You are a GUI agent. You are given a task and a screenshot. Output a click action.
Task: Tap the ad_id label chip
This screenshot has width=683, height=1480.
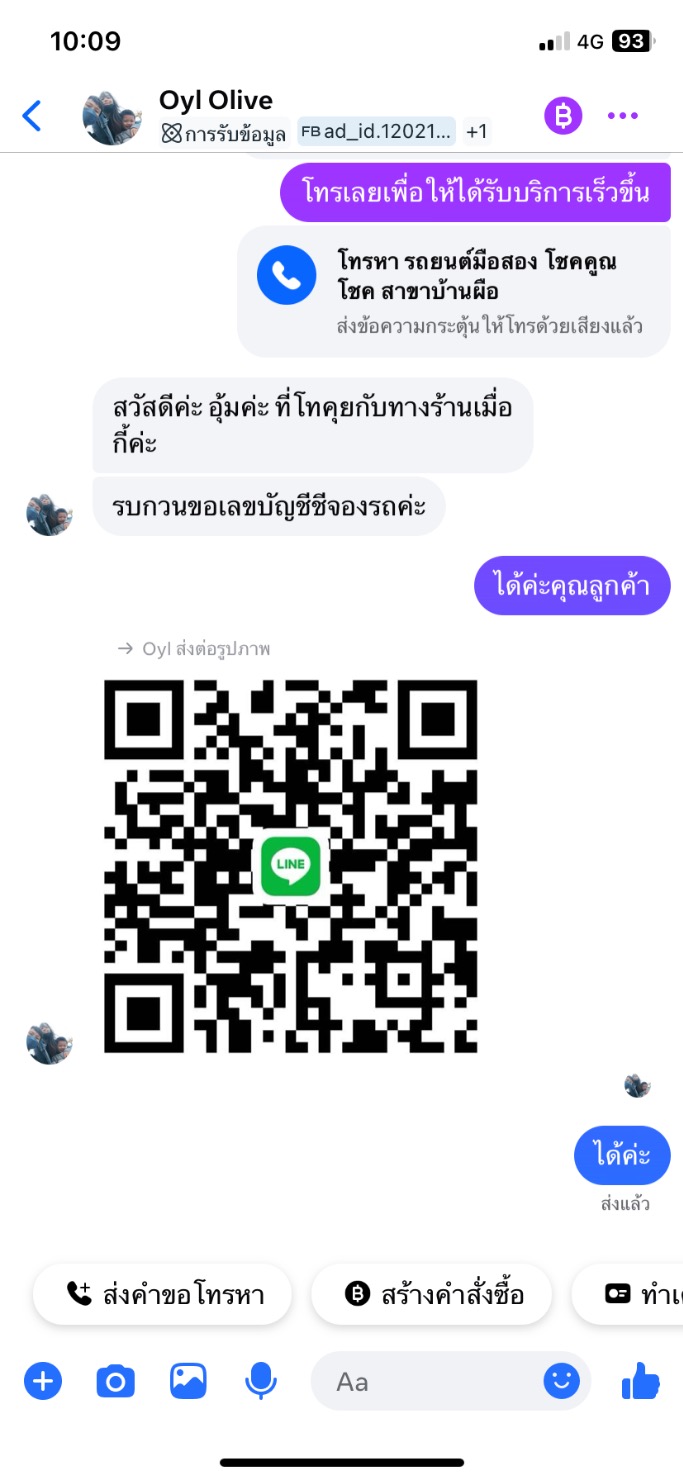377,132
